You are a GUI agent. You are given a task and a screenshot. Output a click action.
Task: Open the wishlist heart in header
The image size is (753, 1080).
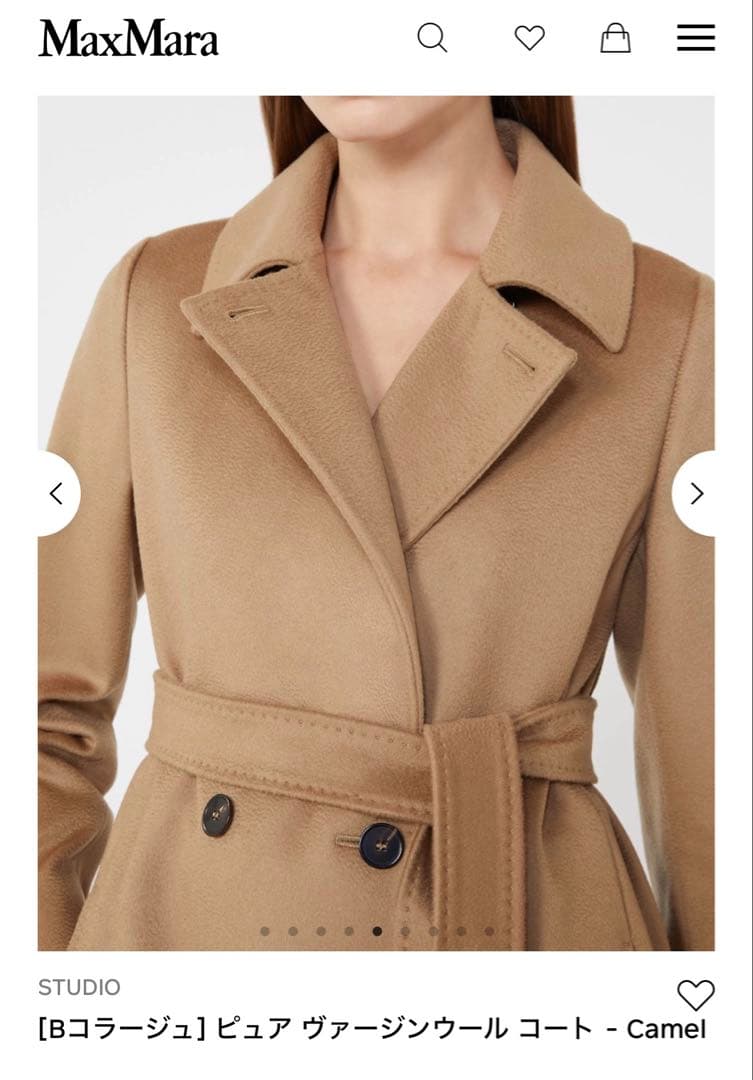pos(529,38)
